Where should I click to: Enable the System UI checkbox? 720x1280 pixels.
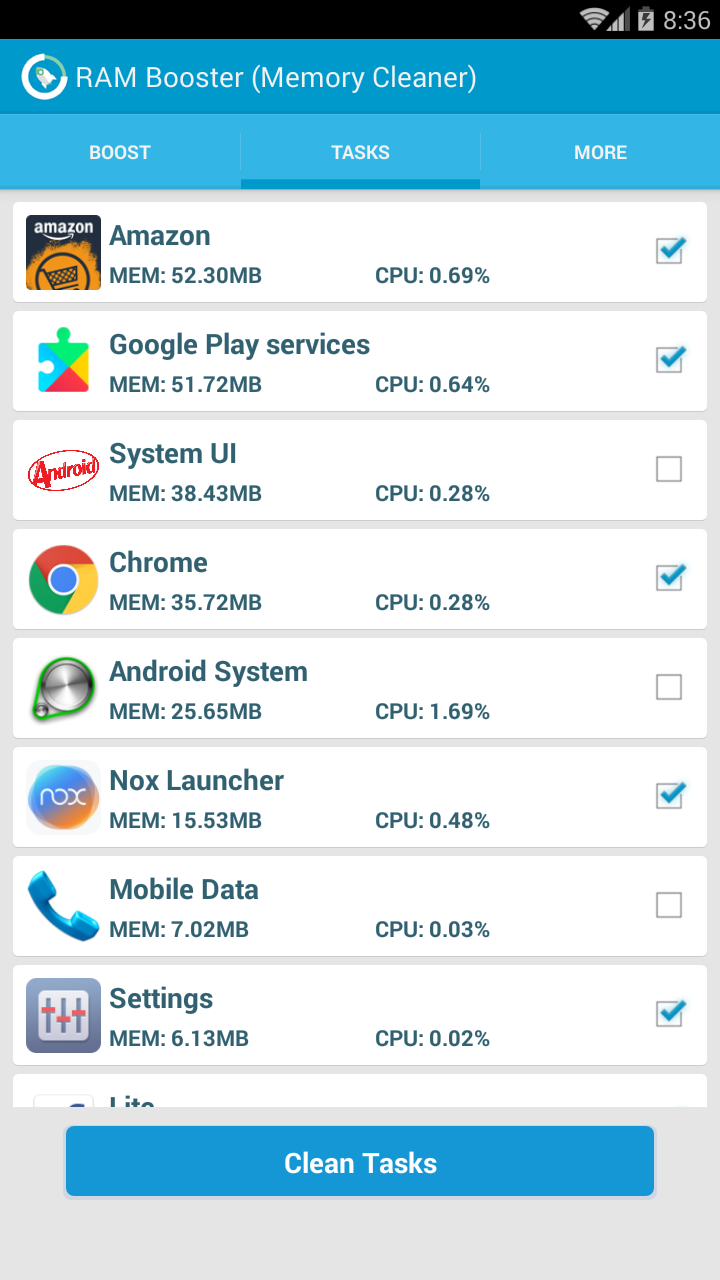click(669, 469)
